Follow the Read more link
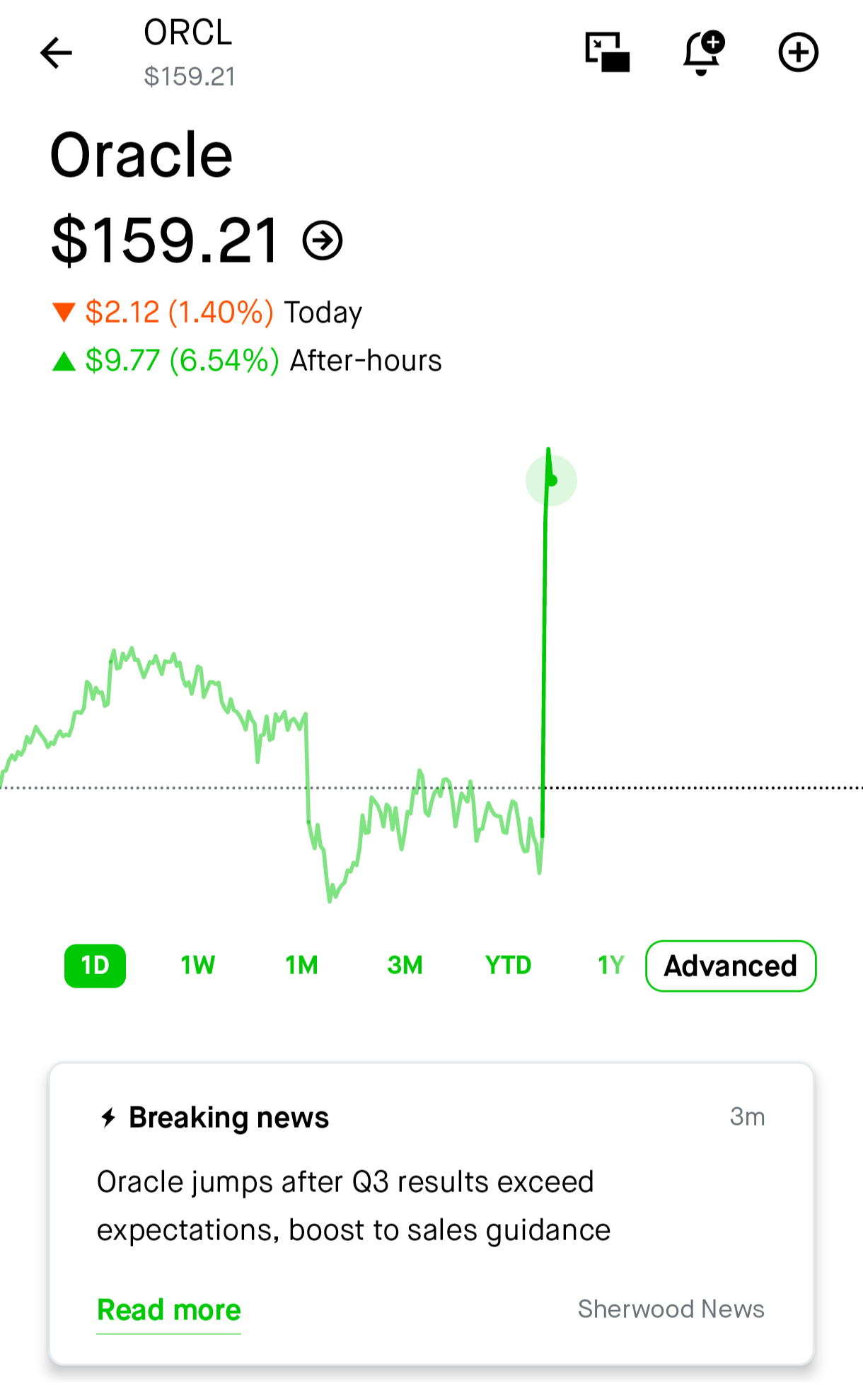 [x=169, y=1309]
